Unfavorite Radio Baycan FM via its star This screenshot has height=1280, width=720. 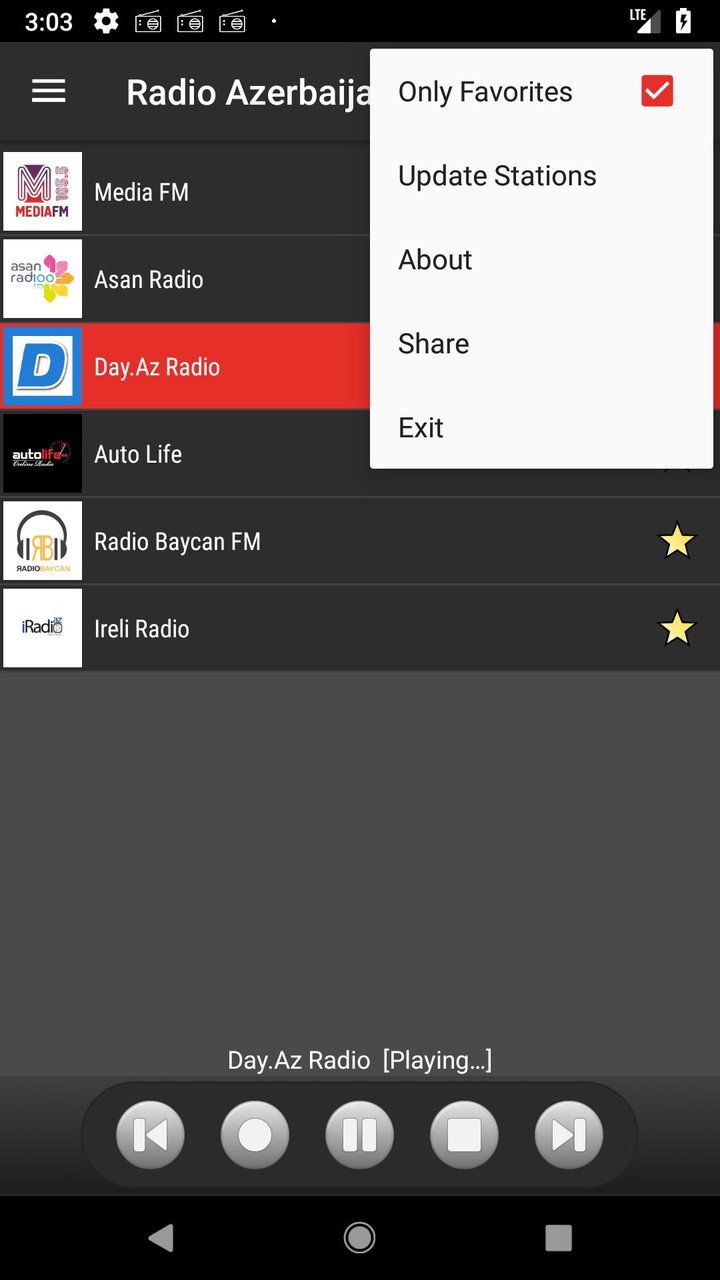pyautogui.click(x=677, y=540)
